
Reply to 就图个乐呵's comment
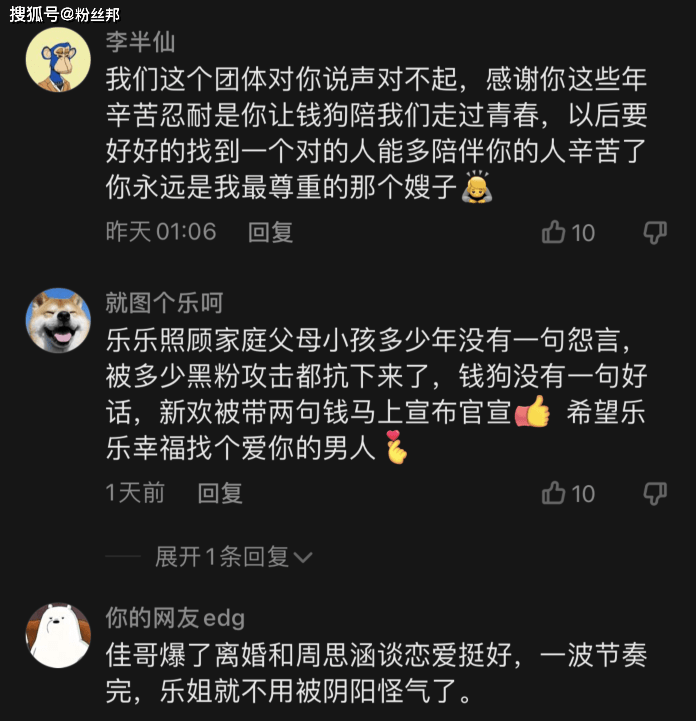coord(220,493)
